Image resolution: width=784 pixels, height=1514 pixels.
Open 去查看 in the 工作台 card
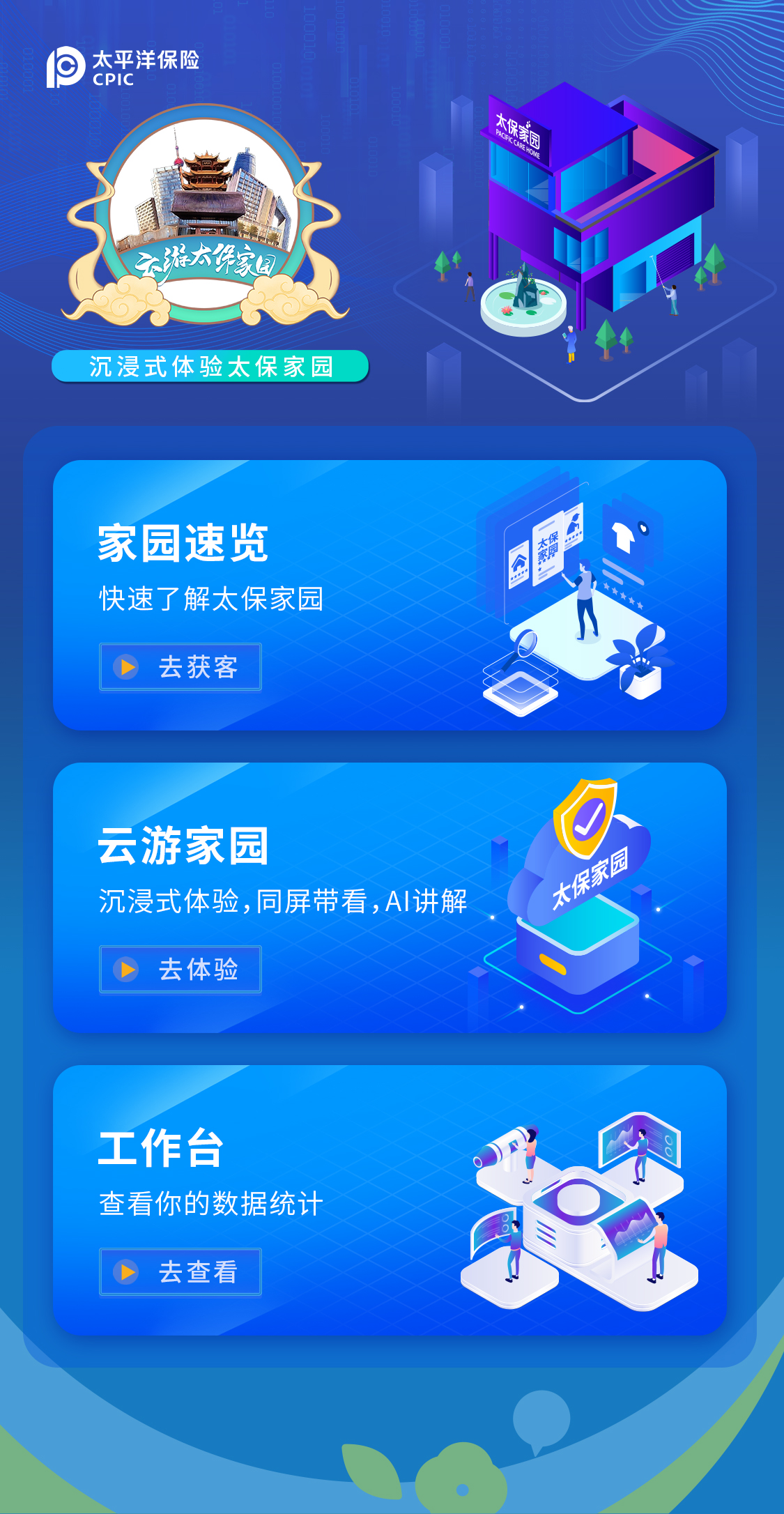180,1272
